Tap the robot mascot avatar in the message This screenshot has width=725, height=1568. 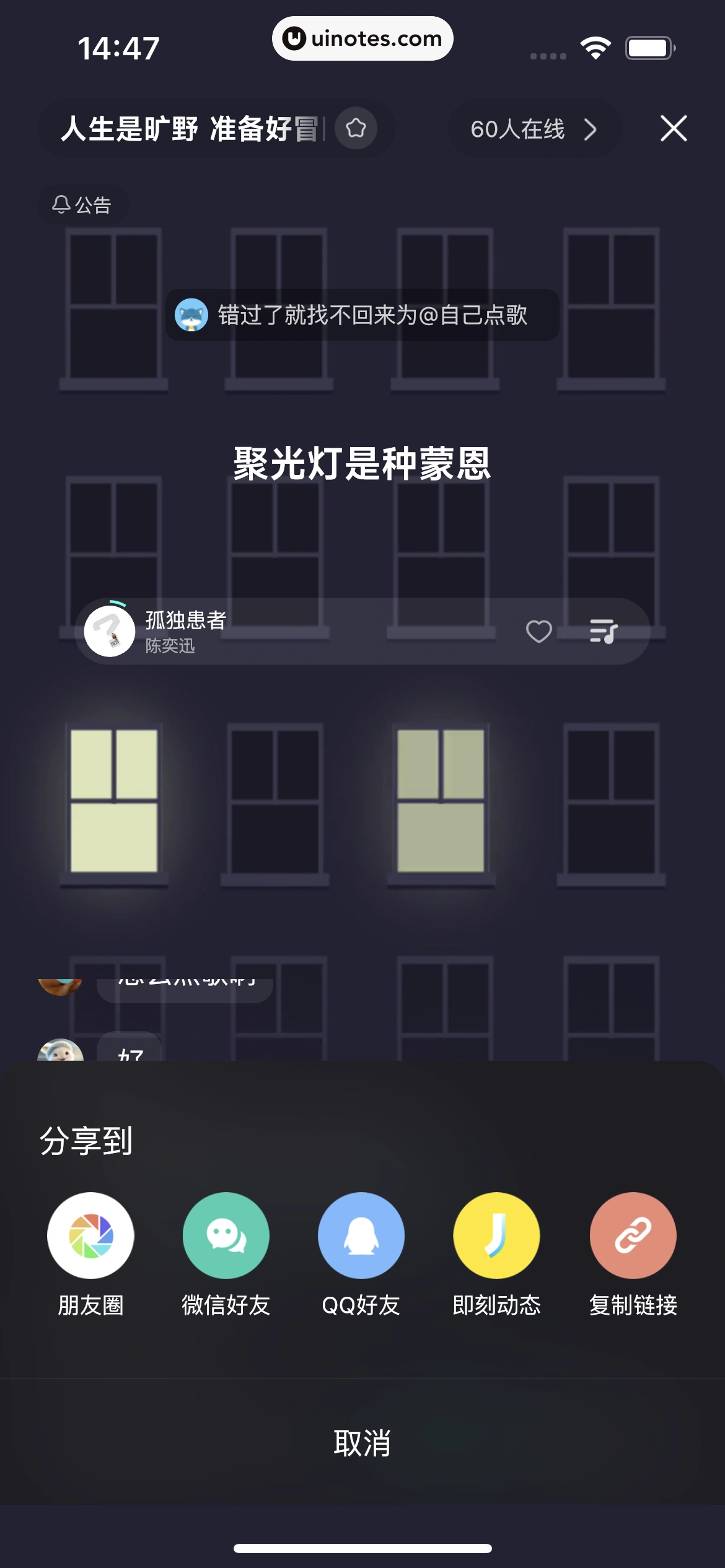[x=192, y=316]
